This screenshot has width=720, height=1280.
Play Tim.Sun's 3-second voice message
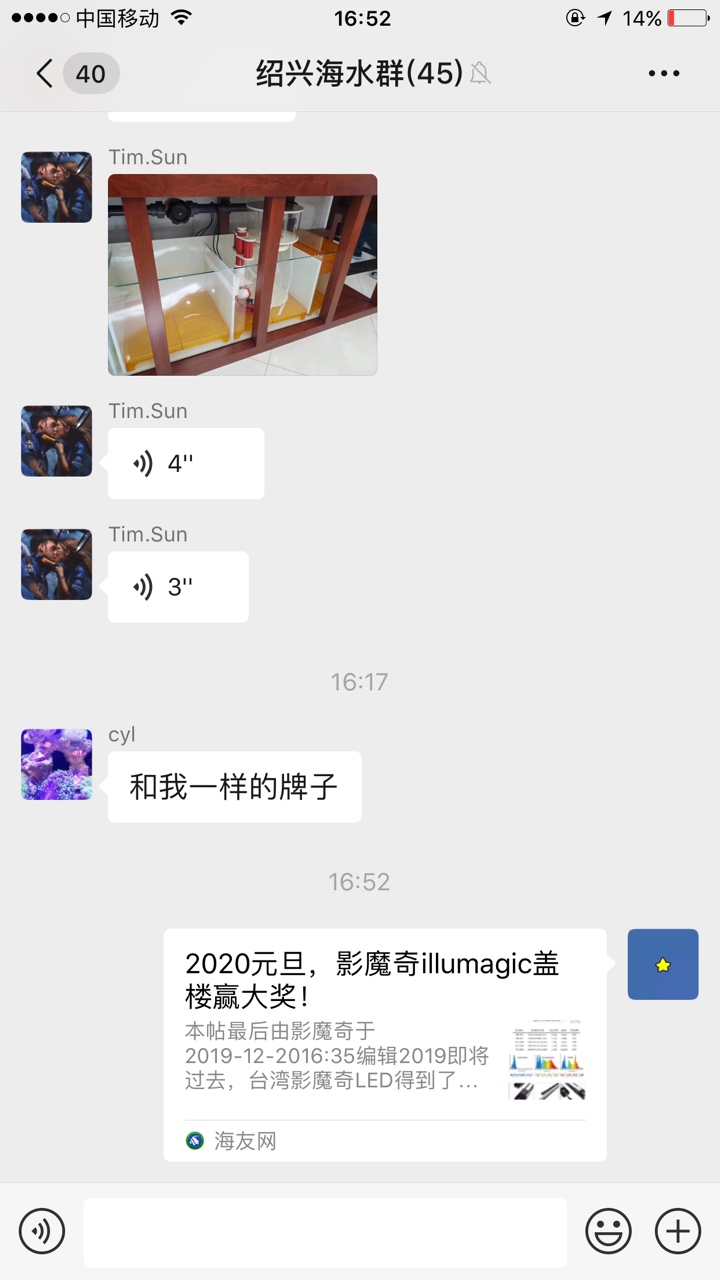(x=178, y=587)
